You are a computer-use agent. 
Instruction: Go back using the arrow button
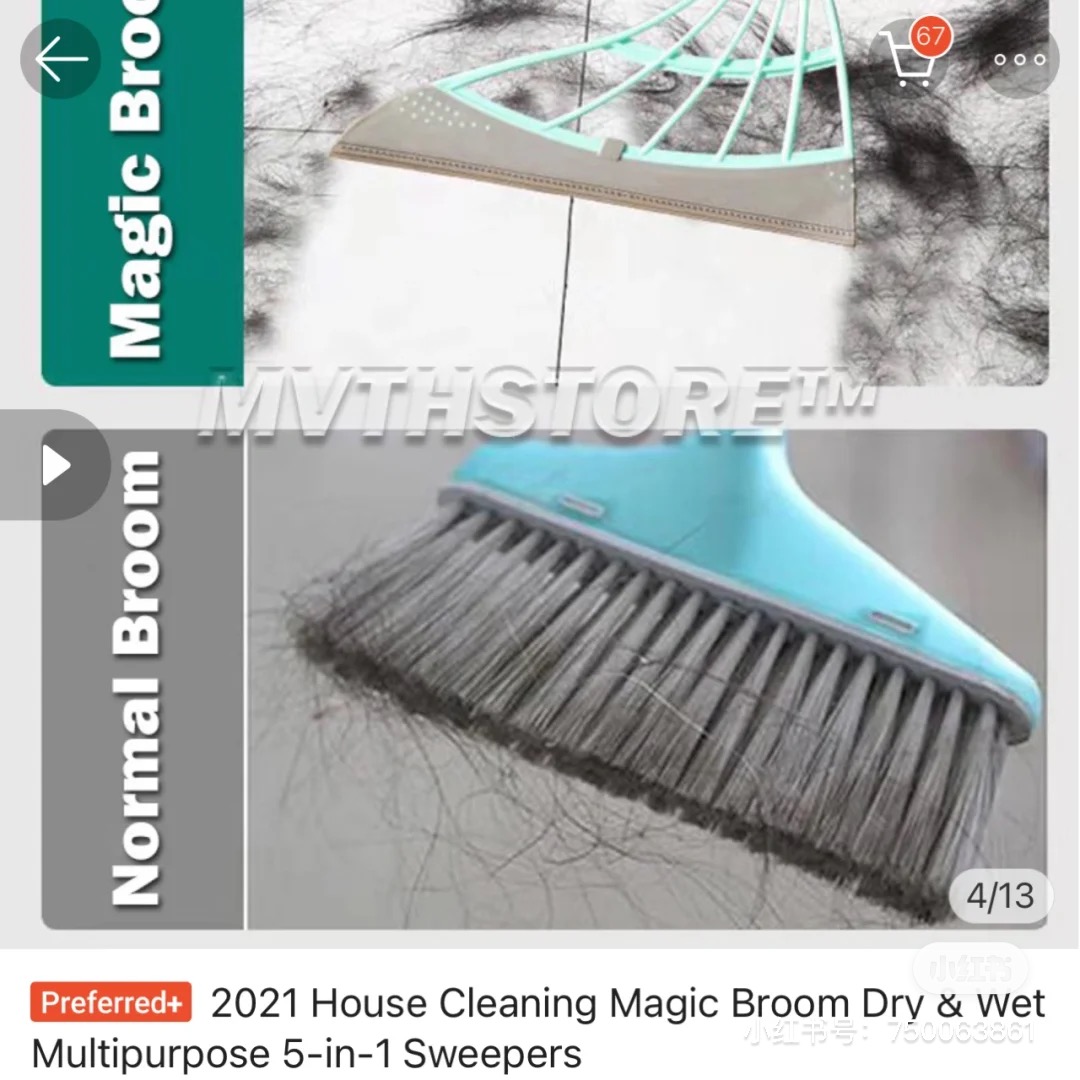pos(61,60)
